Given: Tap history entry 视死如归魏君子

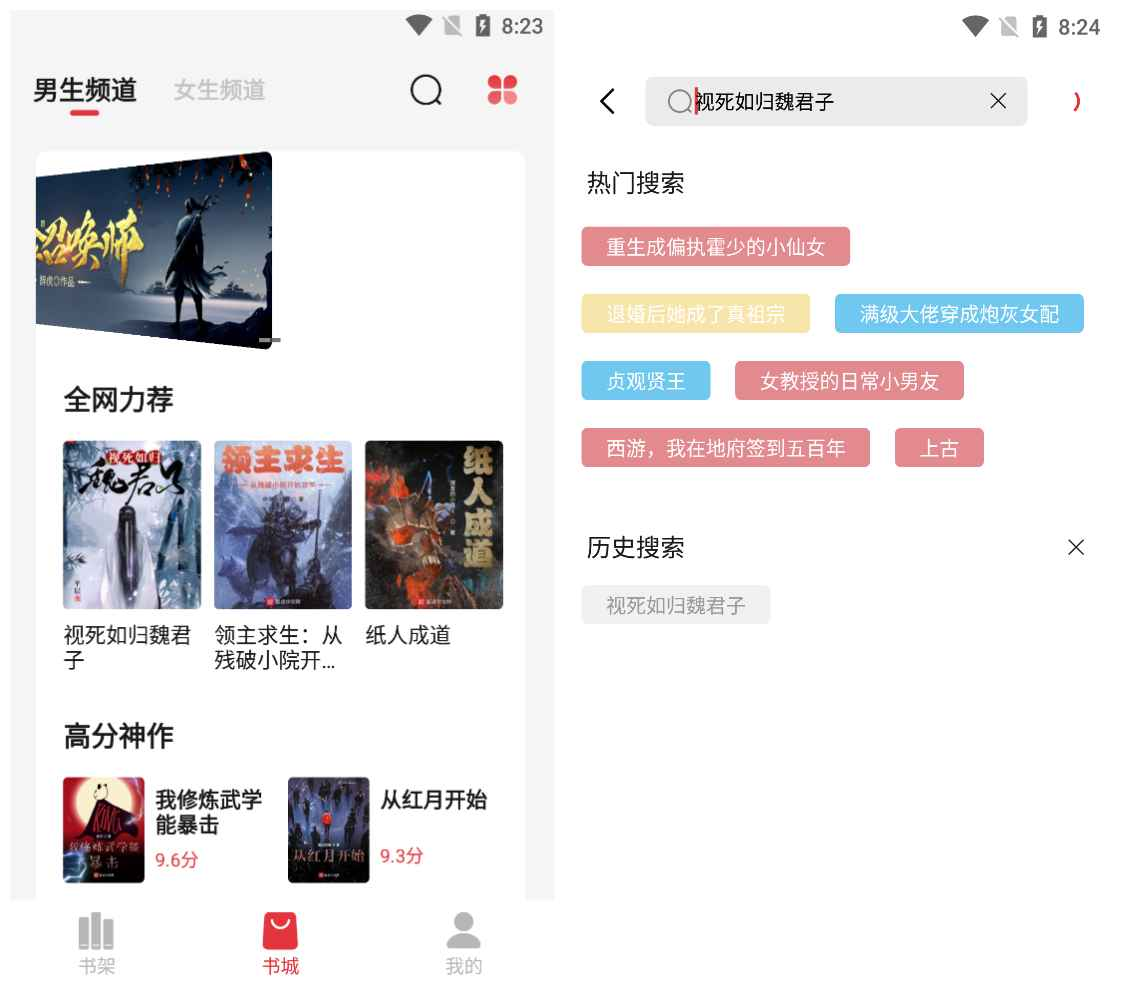Looking at the screenshot, I should click(676, 605).
